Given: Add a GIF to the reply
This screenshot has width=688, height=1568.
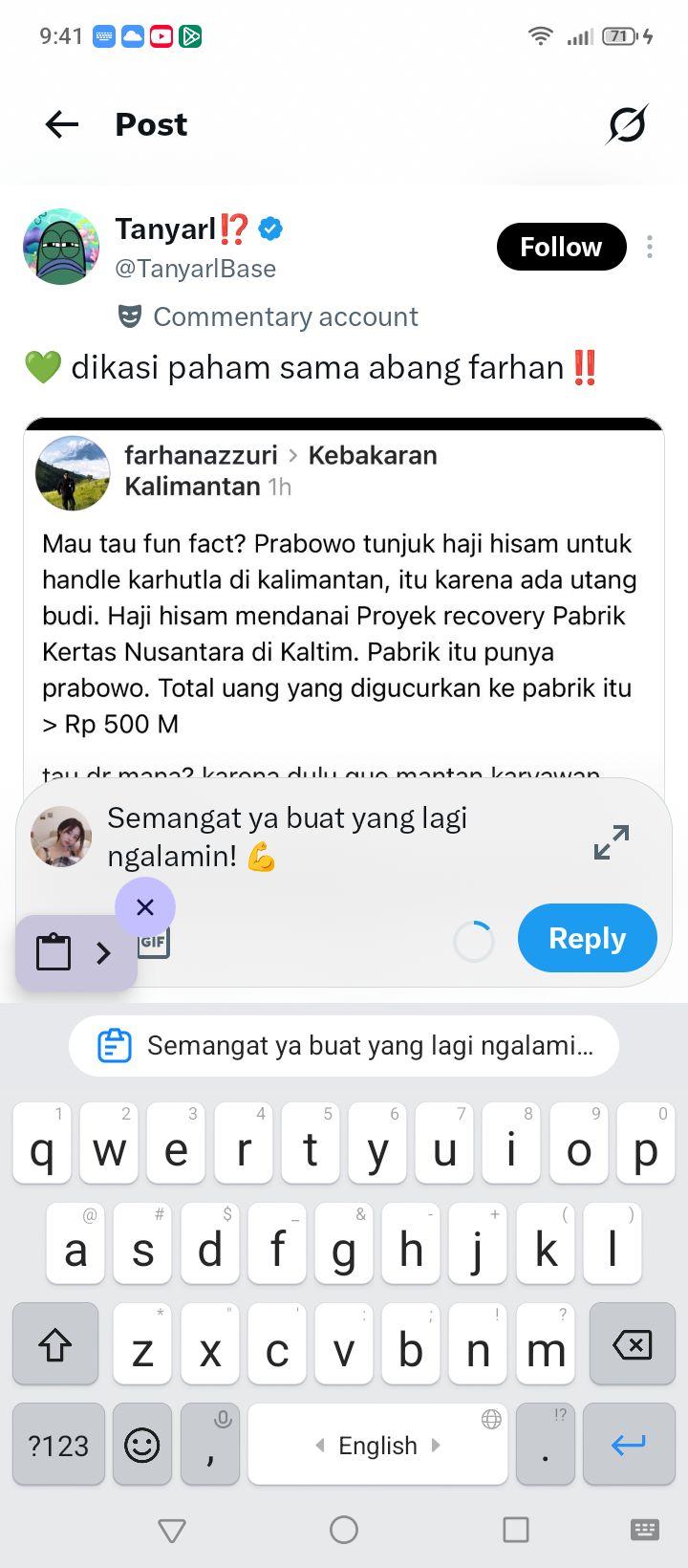Looking at the screenshot, I should [154, 942].
